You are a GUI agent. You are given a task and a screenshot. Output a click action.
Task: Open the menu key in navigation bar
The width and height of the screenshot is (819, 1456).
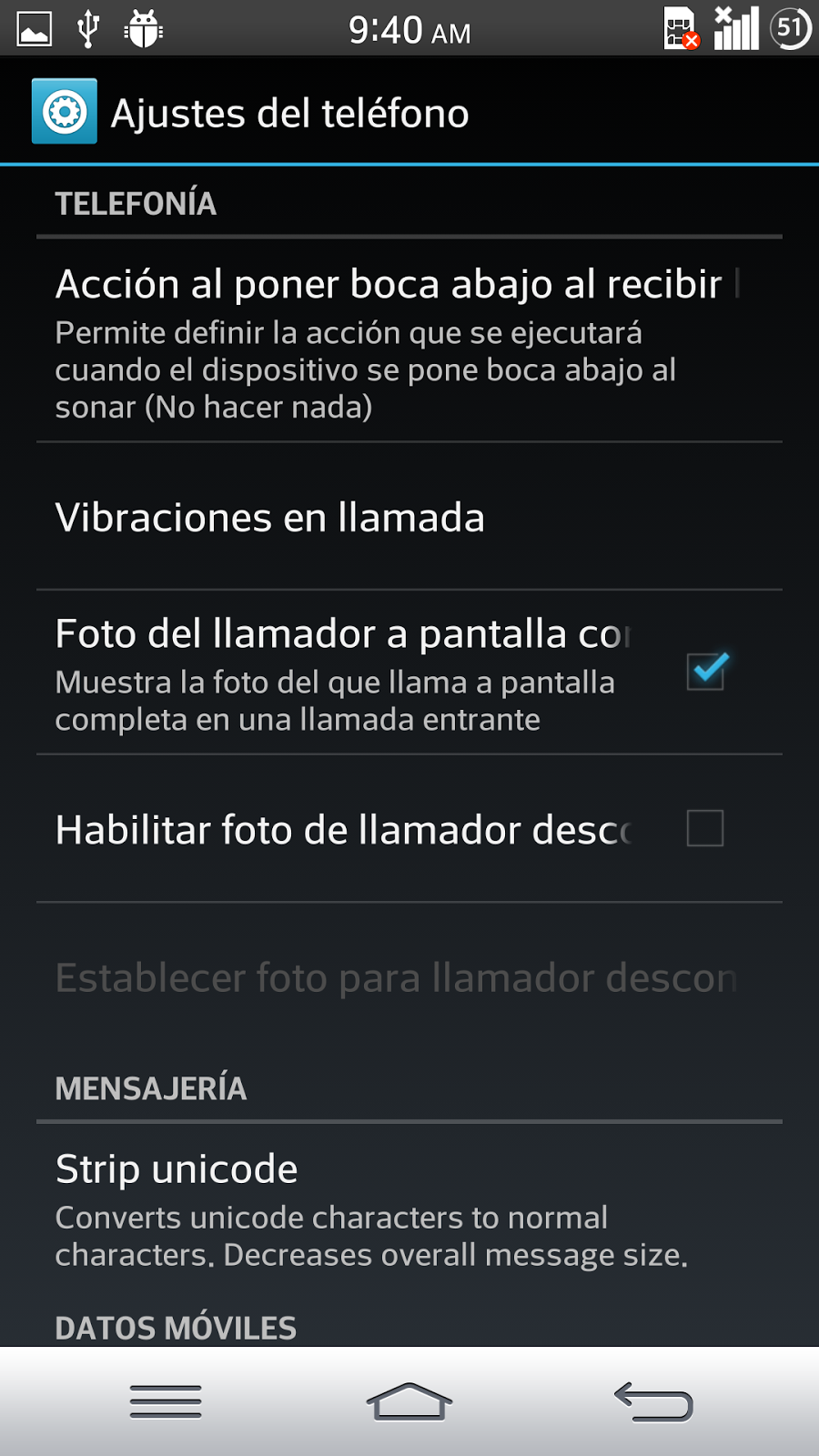click(166, 1401)
